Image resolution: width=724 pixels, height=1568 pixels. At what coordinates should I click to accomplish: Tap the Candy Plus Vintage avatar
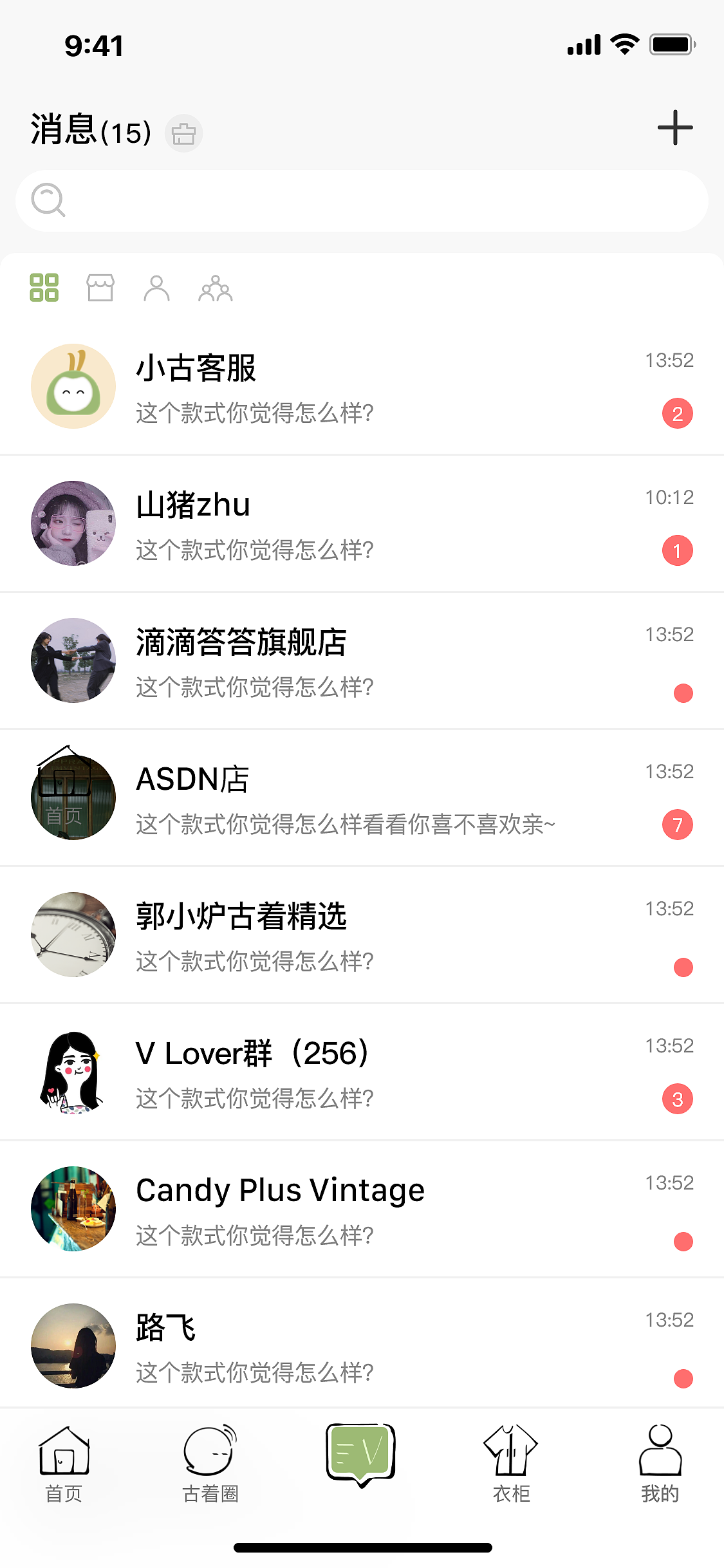click(73, 1209)
